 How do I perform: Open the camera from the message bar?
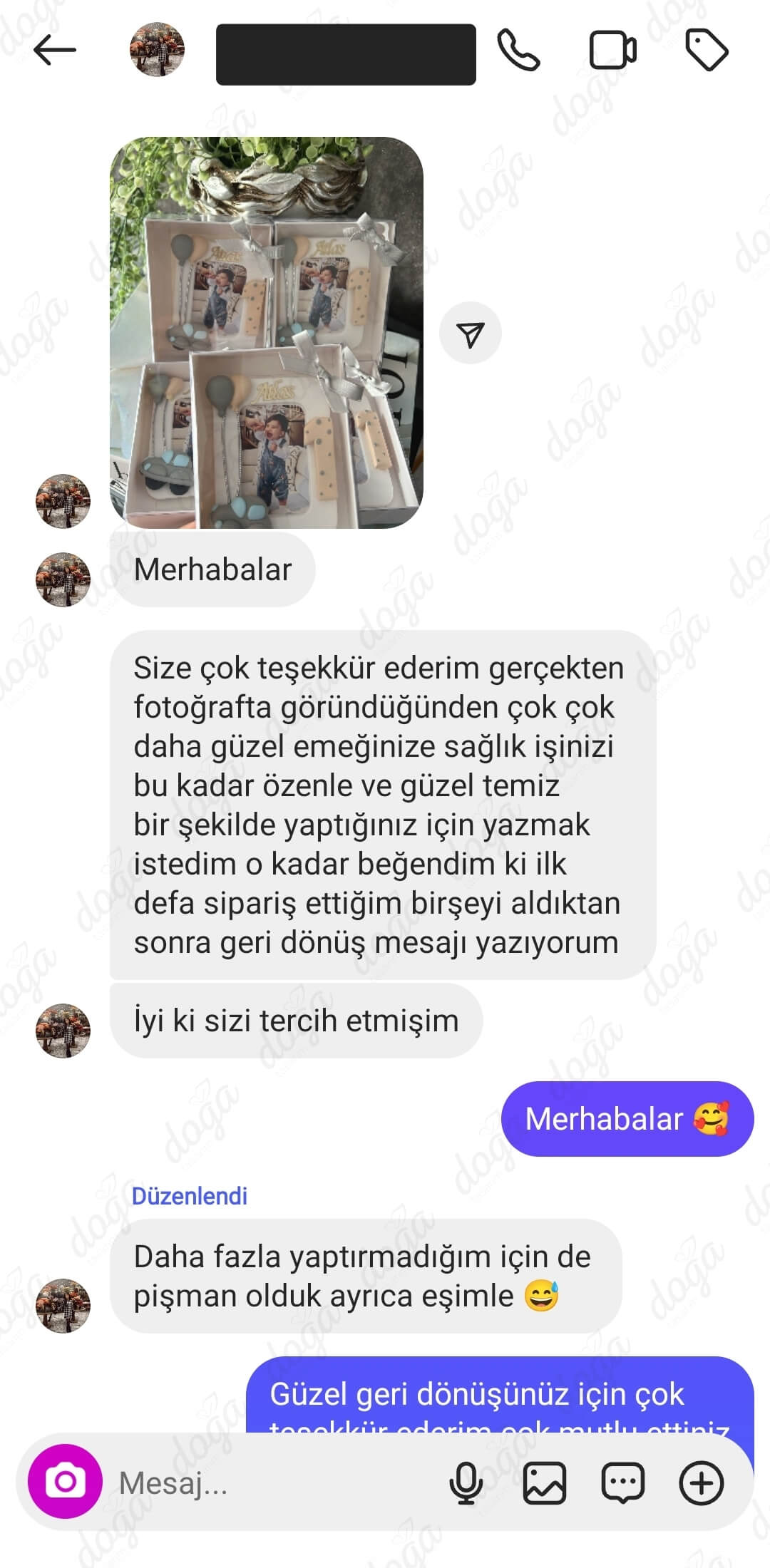65,1482
